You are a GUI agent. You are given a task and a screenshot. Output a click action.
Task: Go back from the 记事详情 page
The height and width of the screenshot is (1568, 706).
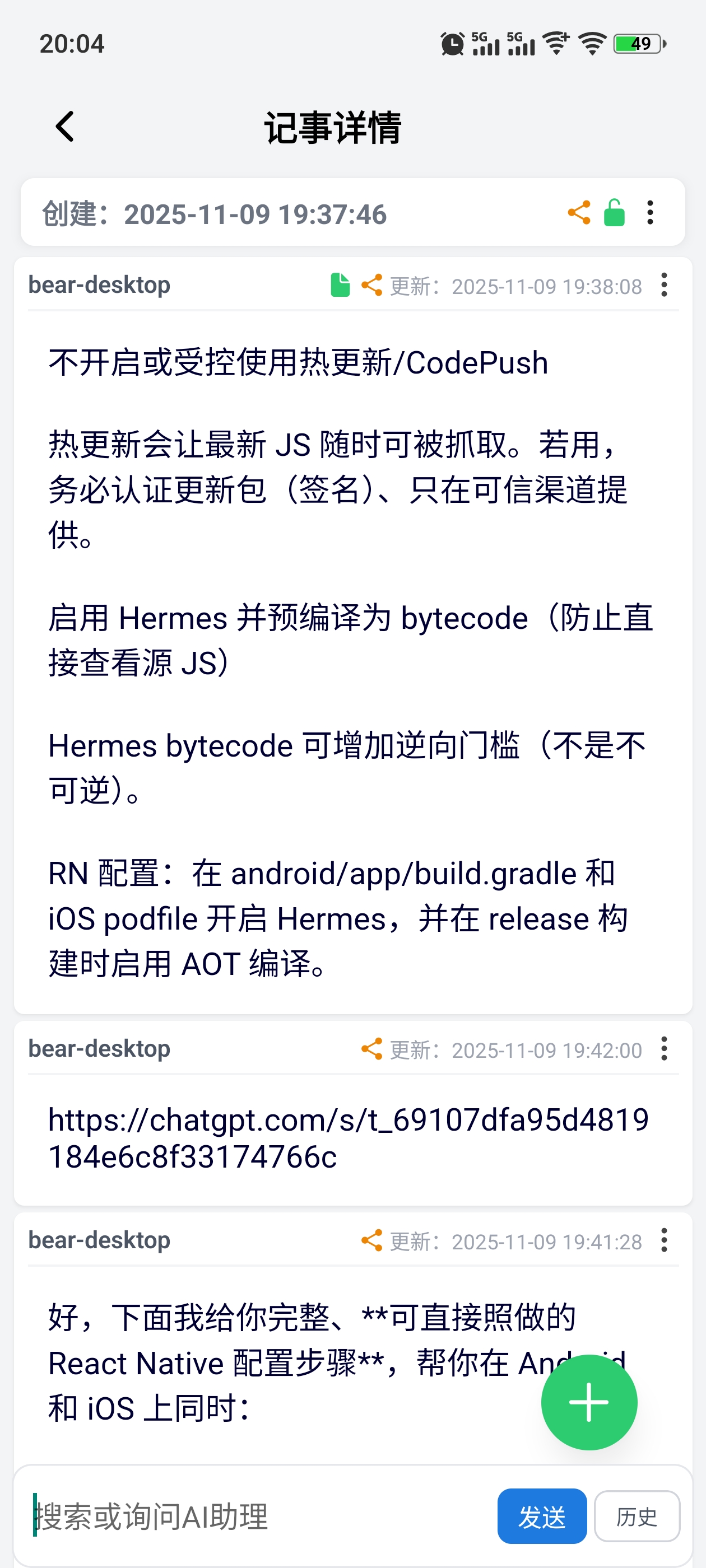click(x=64, y=127)
